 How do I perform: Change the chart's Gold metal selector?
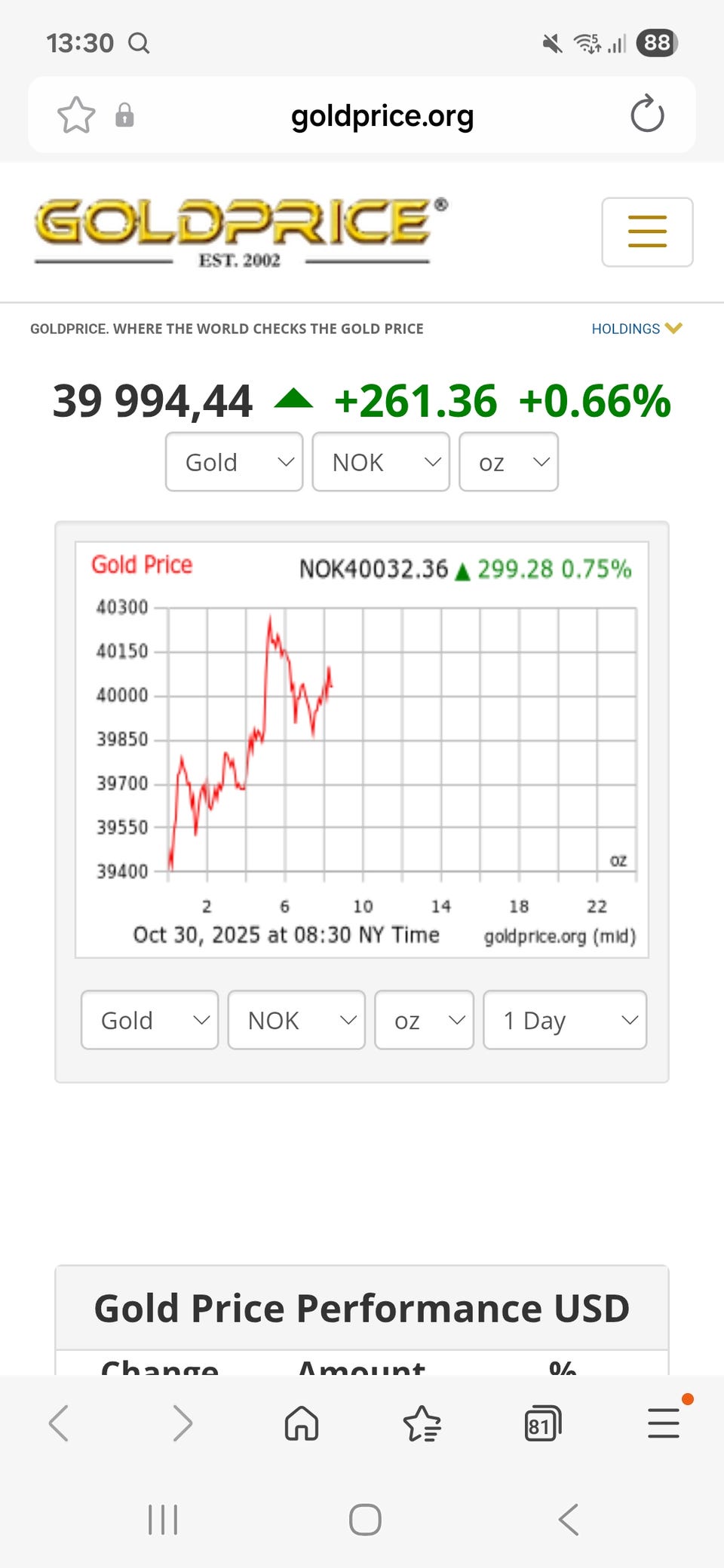click(x=149, y=1020)
